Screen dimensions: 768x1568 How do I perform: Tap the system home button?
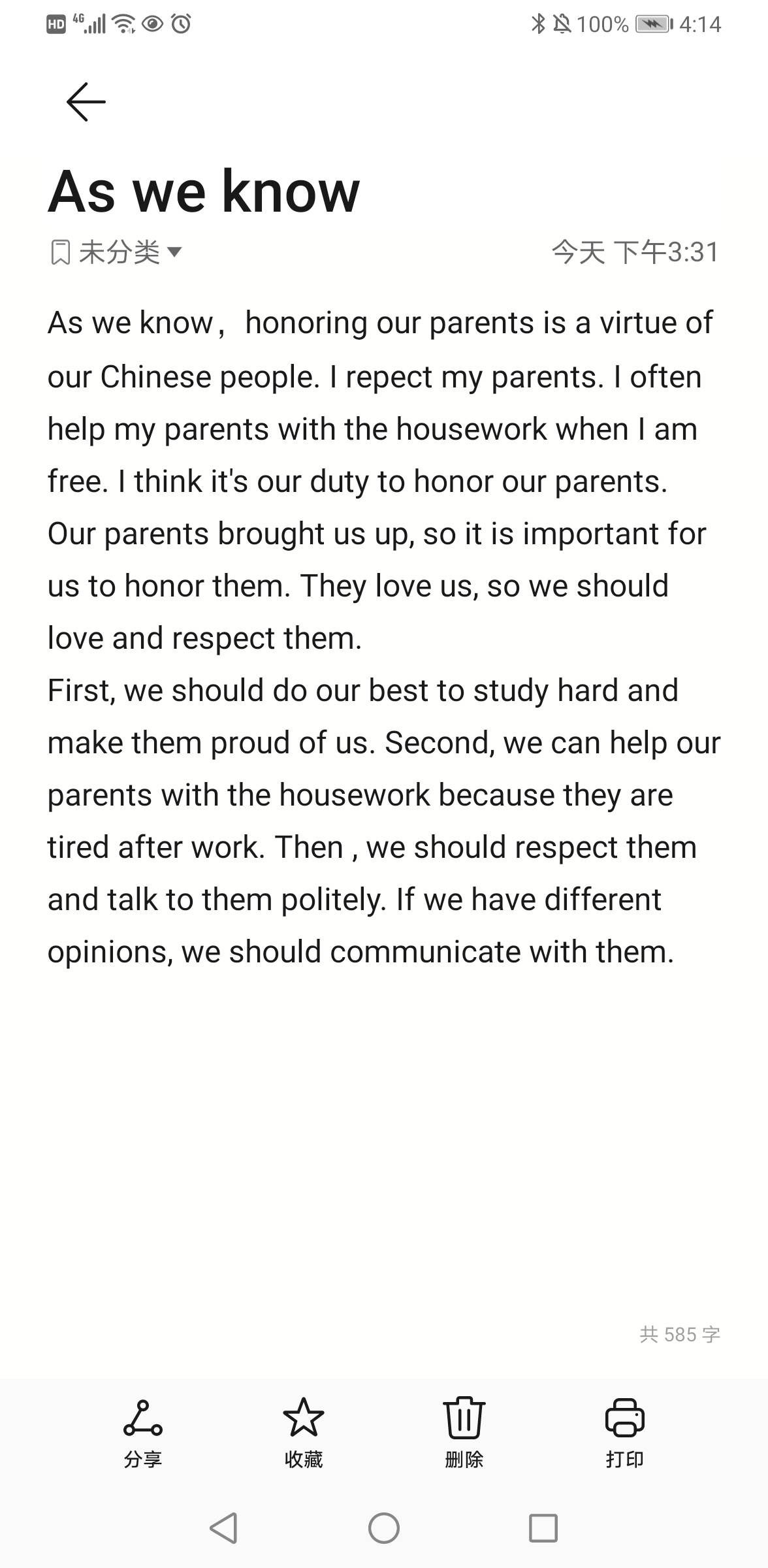pyautogui.click(x=384, y=1528)
